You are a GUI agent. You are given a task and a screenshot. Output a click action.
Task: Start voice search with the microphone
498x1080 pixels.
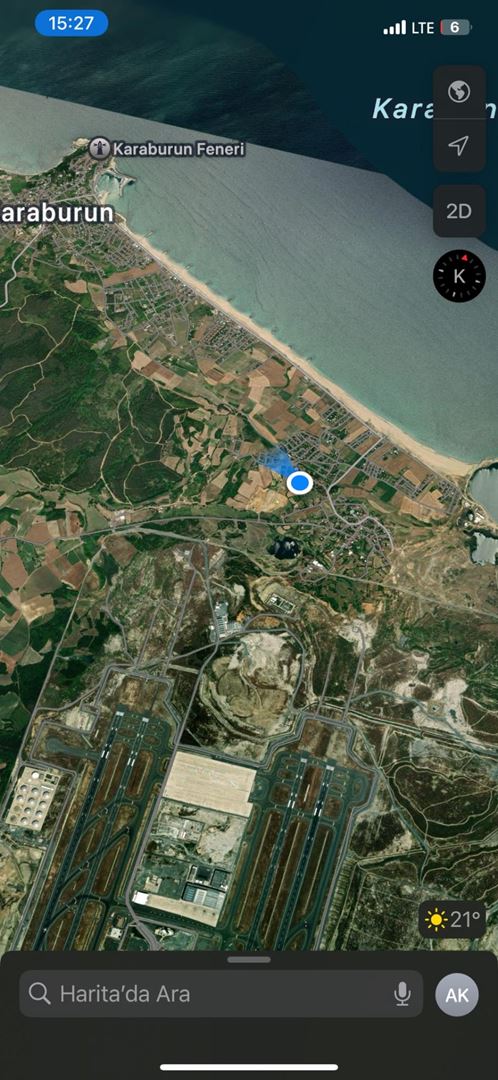click(402, 993)
